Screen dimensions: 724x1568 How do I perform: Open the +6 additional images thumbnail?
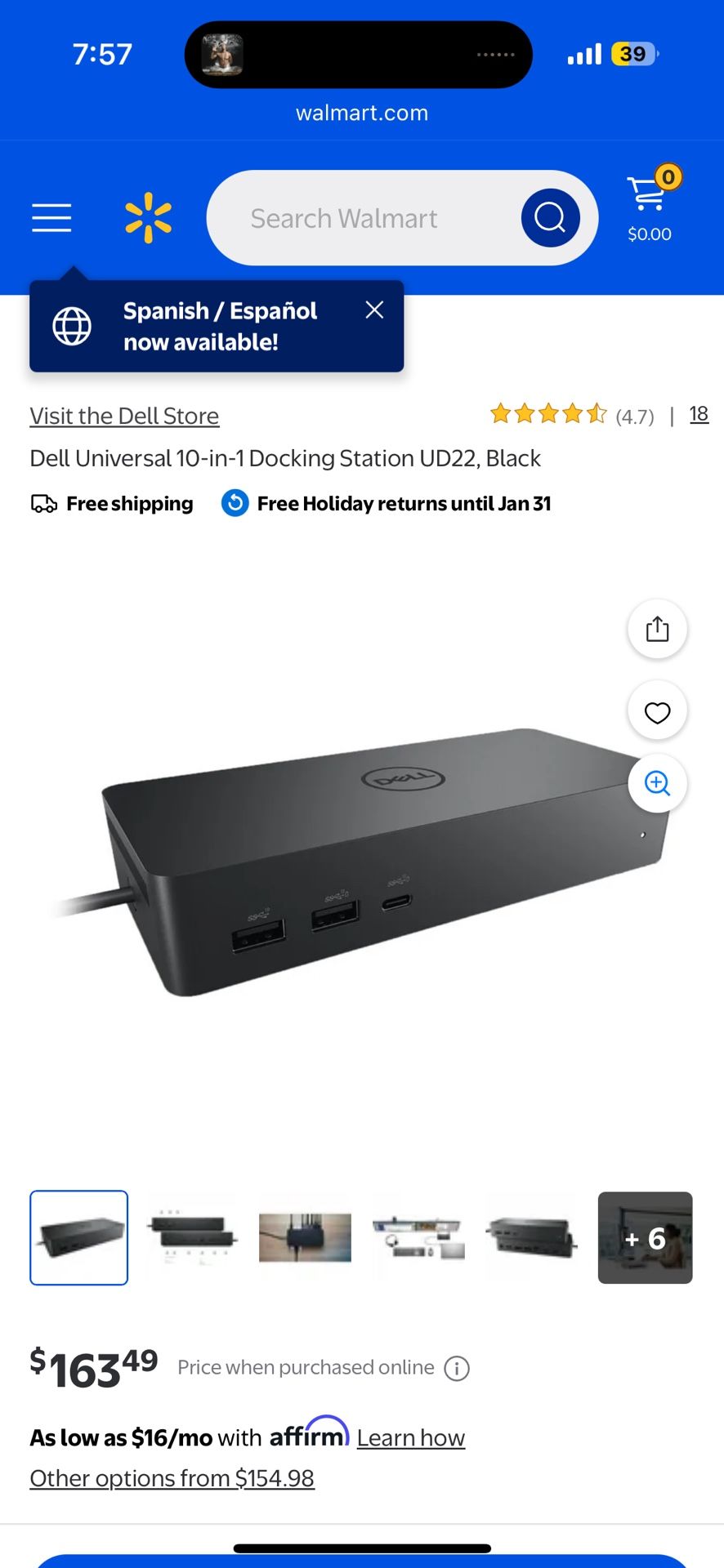(x=645, y=1236)
